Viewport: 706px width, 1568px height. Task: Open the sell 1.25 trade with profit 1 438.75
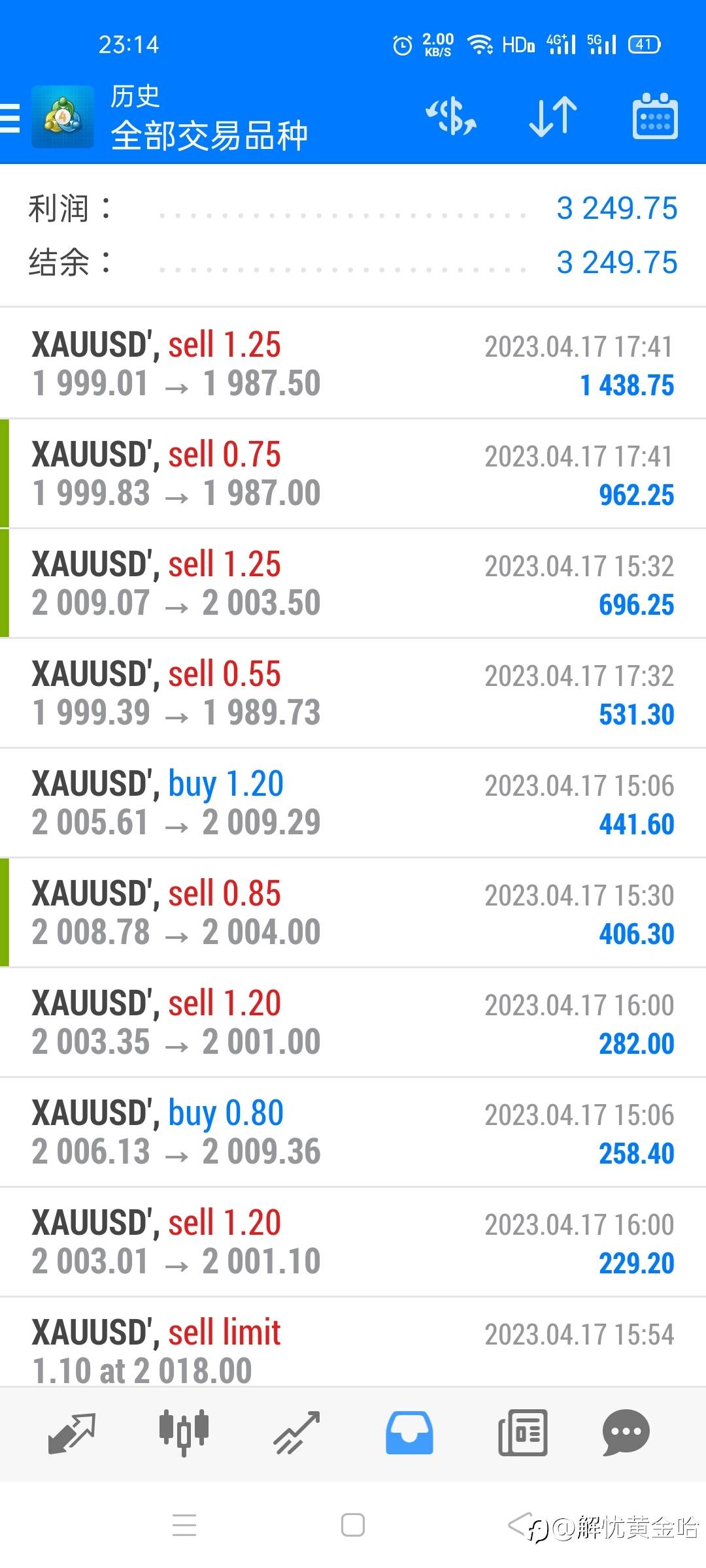point(353,363)
